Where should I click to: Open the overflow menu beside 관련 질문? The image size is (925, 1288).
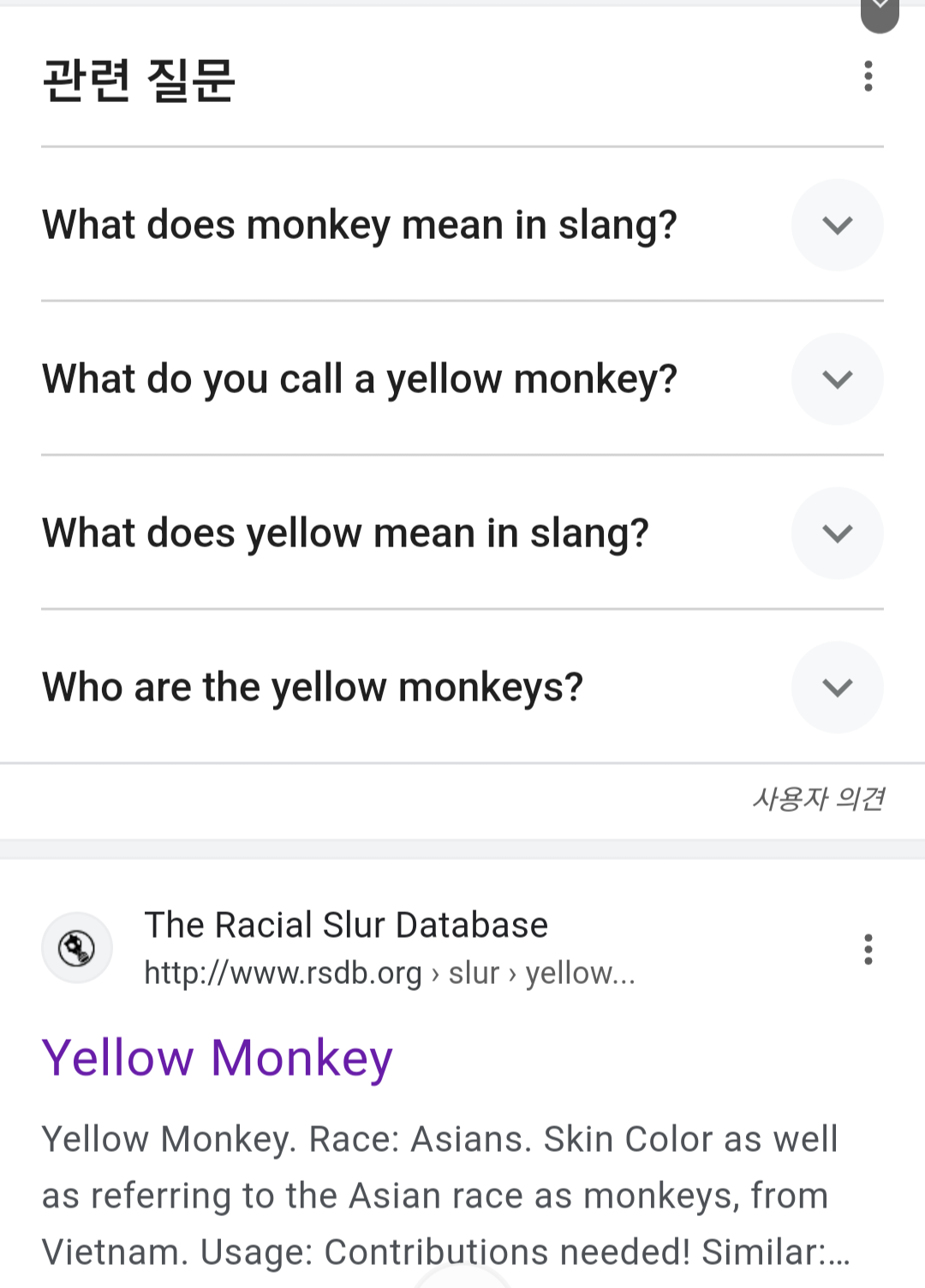(868, 76)
